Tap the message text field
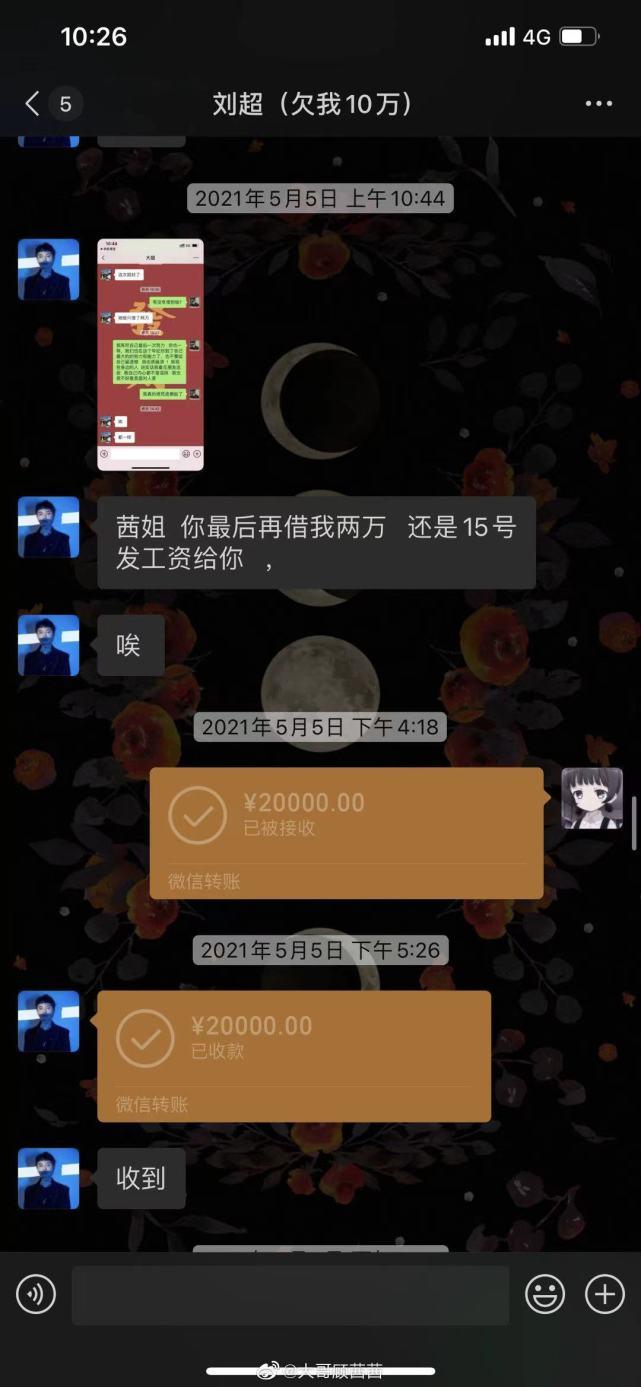The height and width of the screenshot is (1387, 641). pos(290,1295)
